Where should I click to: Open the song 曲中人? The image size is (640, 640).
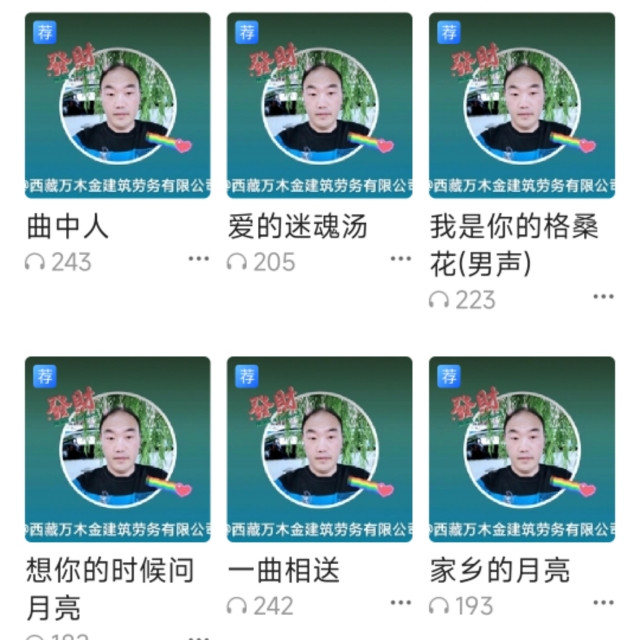[118, 105]
